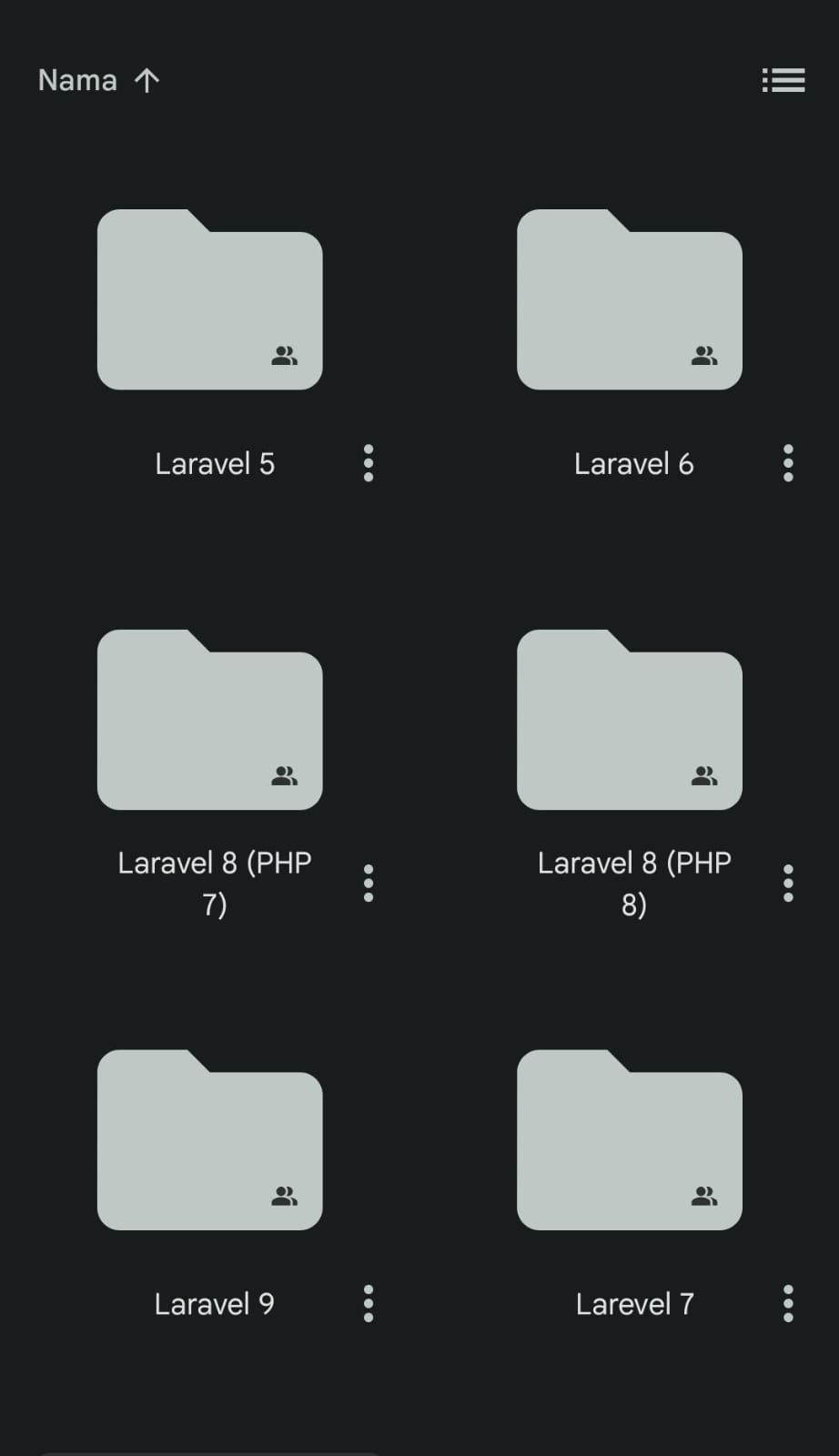Show more options for Laravel 6
The width and height of the screenshot is (839, 1456).
click(x=788, y=463)
